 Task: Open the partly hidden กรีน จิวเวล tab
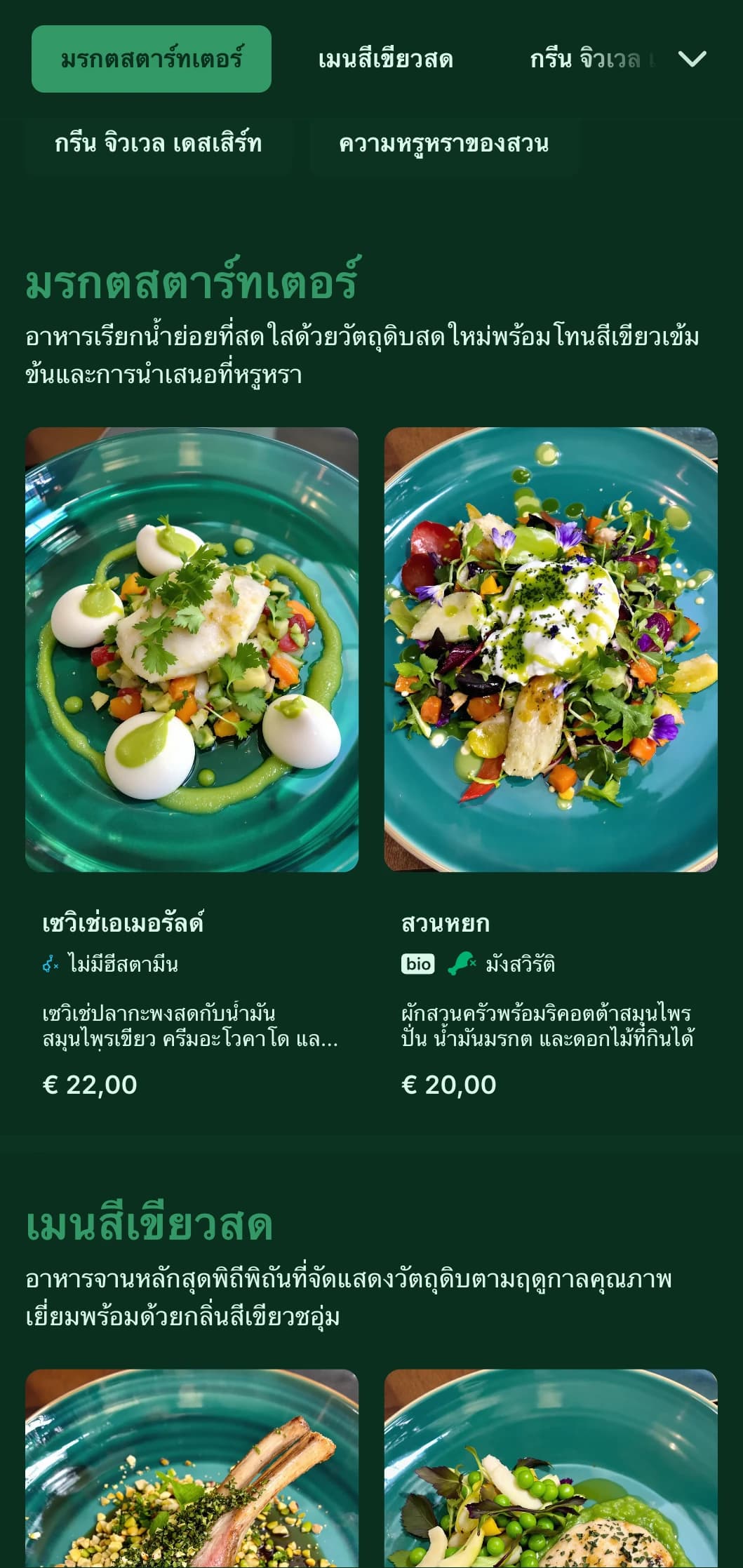(x=584, y=59)
